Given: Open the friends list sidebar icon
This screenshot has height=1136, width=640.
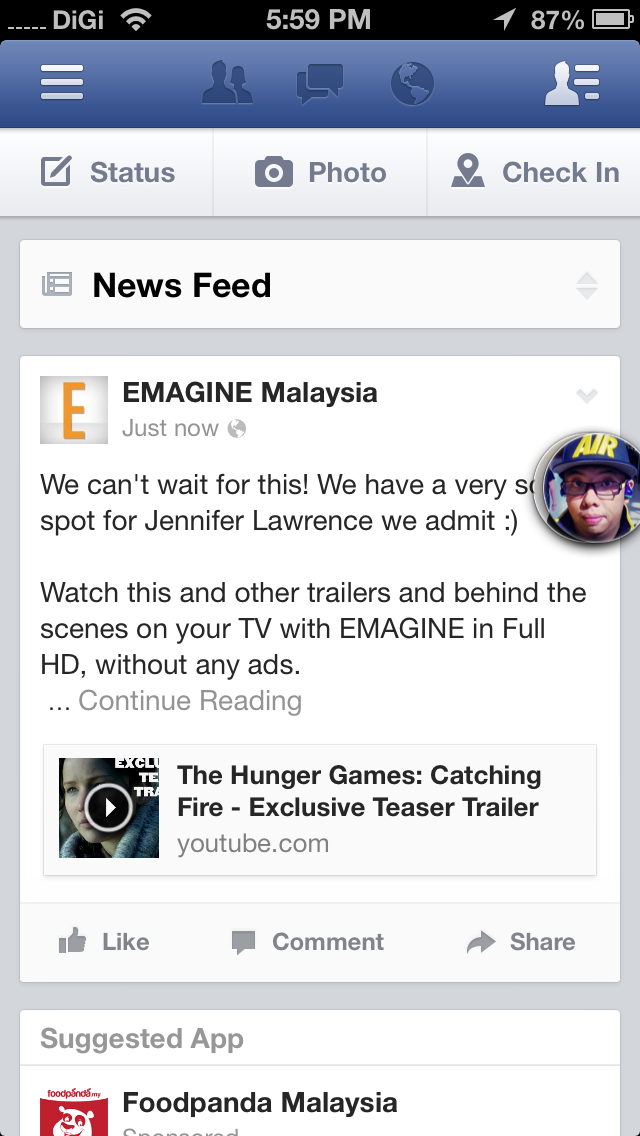Looking at the screenshot, I should coord(572,83).
